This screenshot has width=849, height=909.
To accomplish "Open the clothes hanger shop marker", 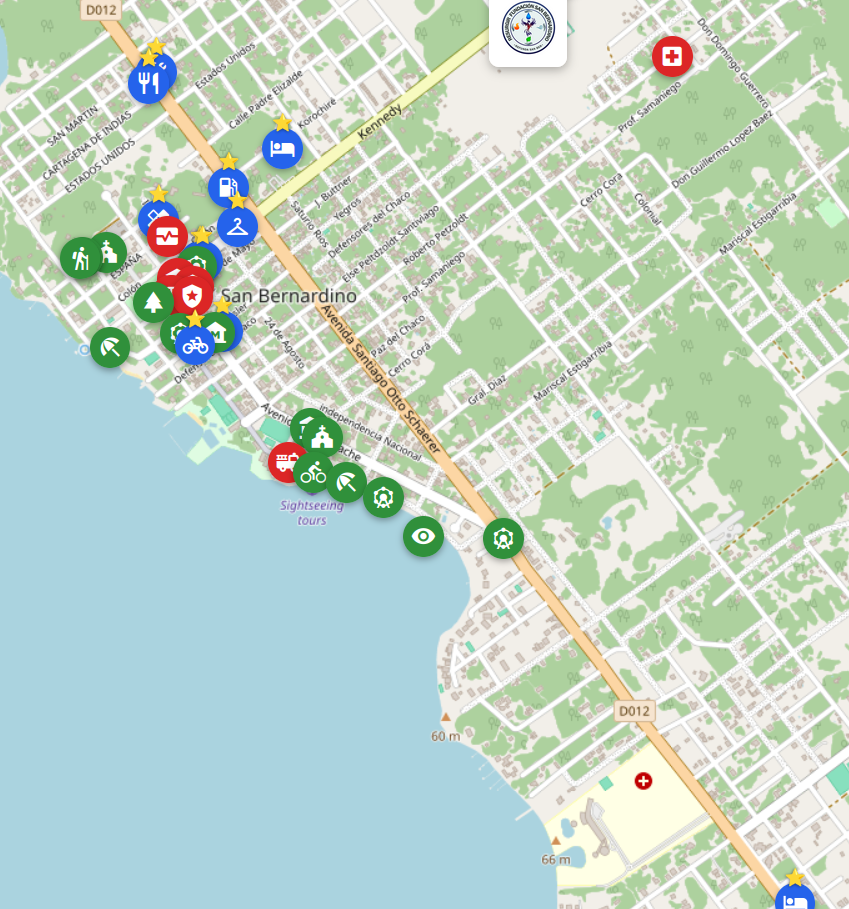I will (x=237, y=227).
